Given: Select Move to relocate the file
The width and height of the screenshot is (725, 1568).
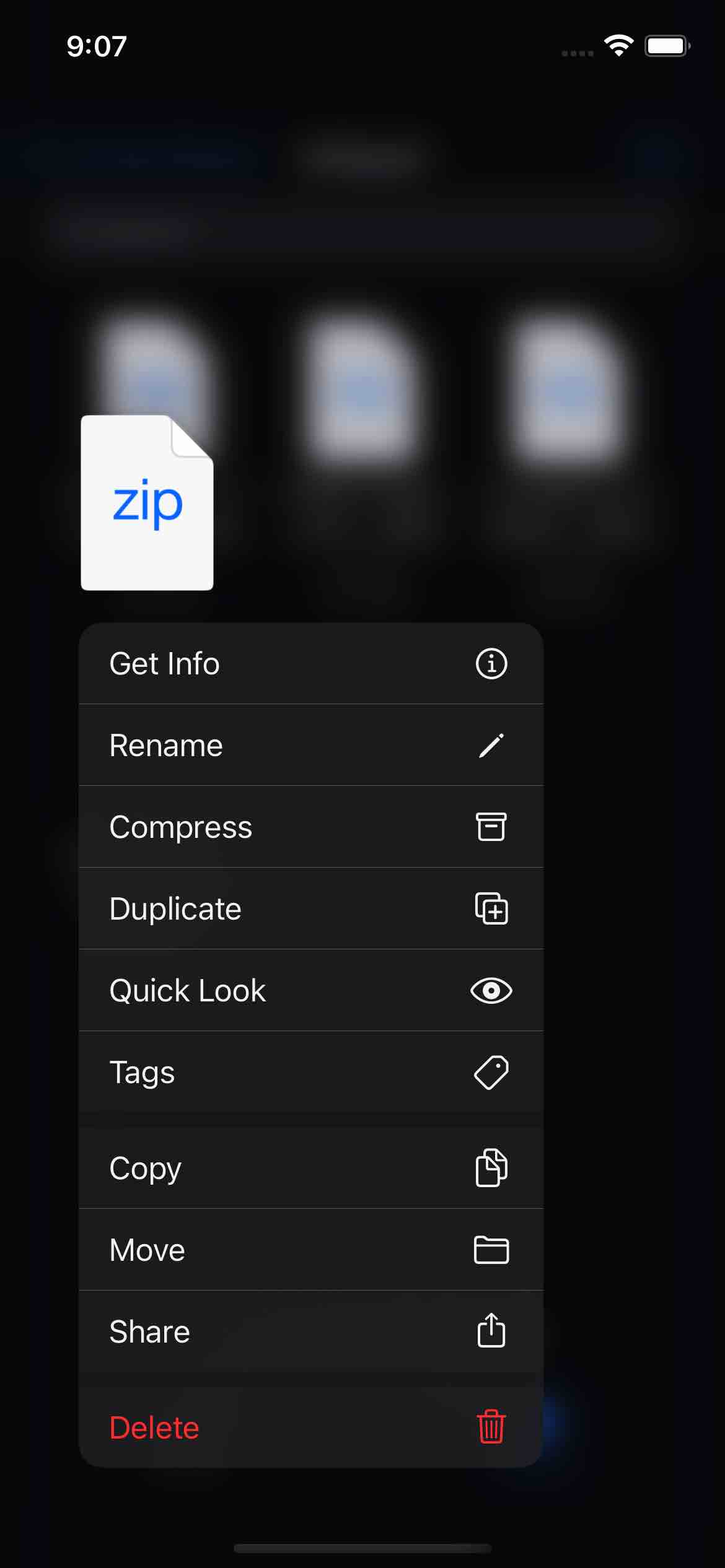Looking at the screenshot, I should (x=311, y=1249).
